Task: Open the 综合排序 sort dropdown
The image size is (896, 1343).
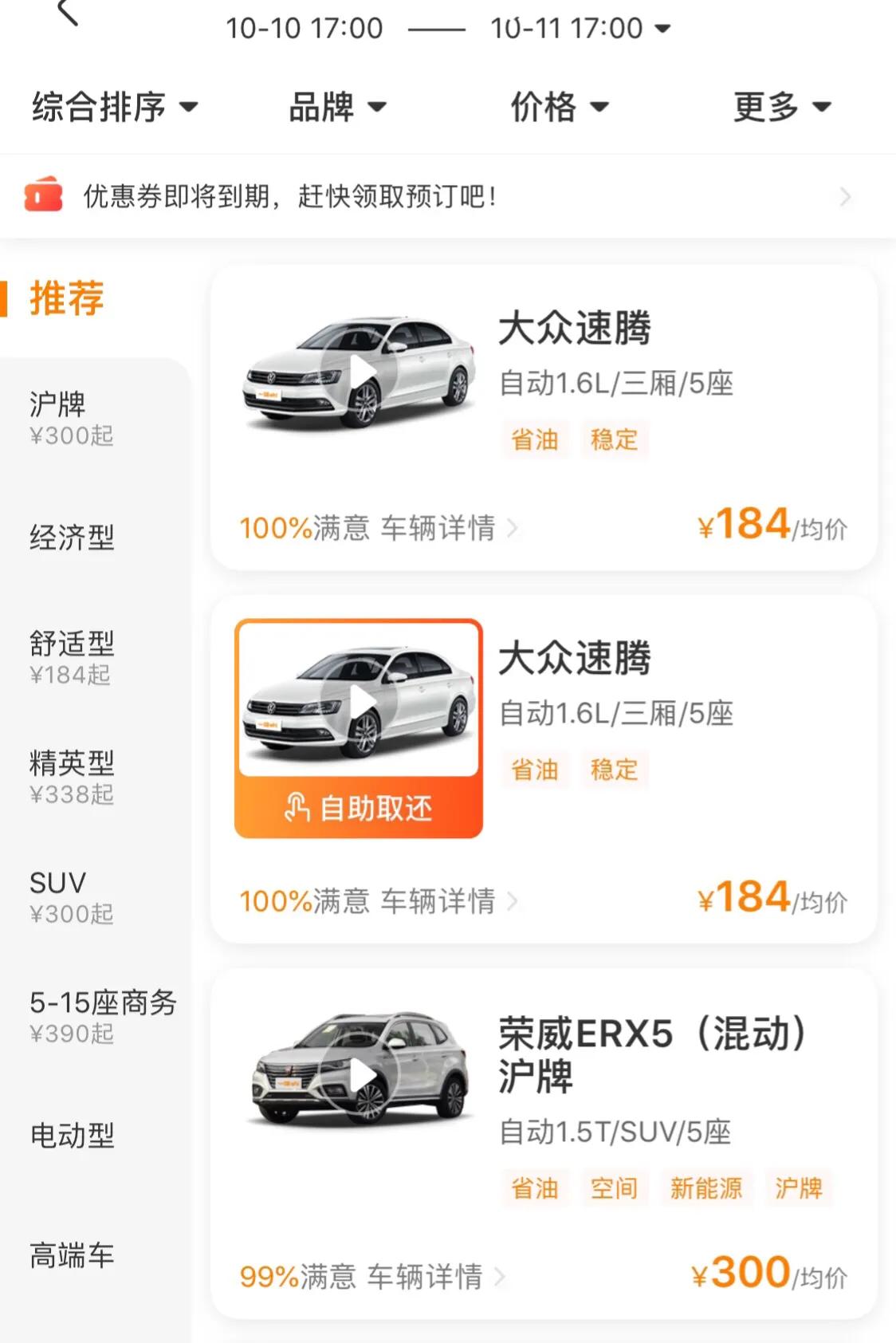Action: tap(112, 108)
